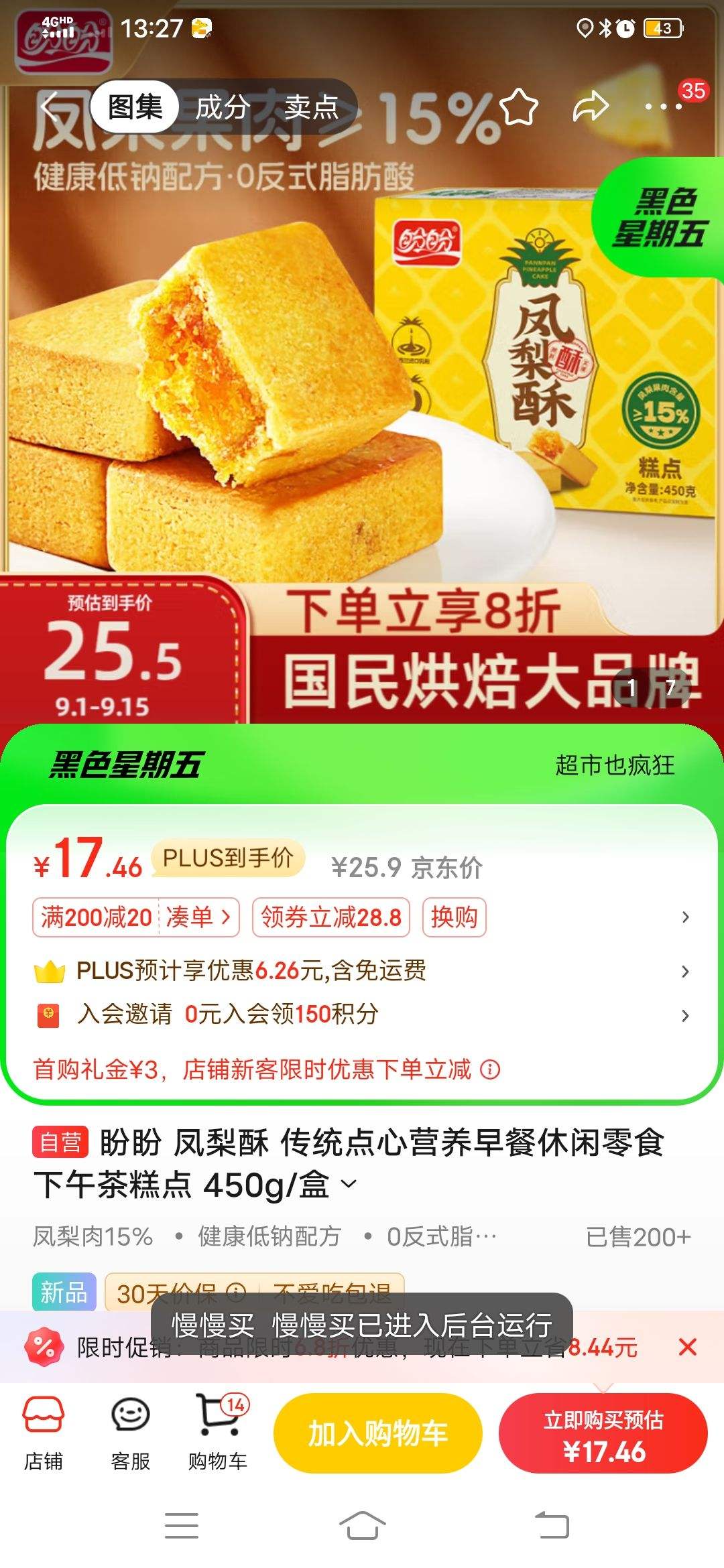Claim the 领券立减28.8 coupon
724x1568 pixels.
point(331,918)
